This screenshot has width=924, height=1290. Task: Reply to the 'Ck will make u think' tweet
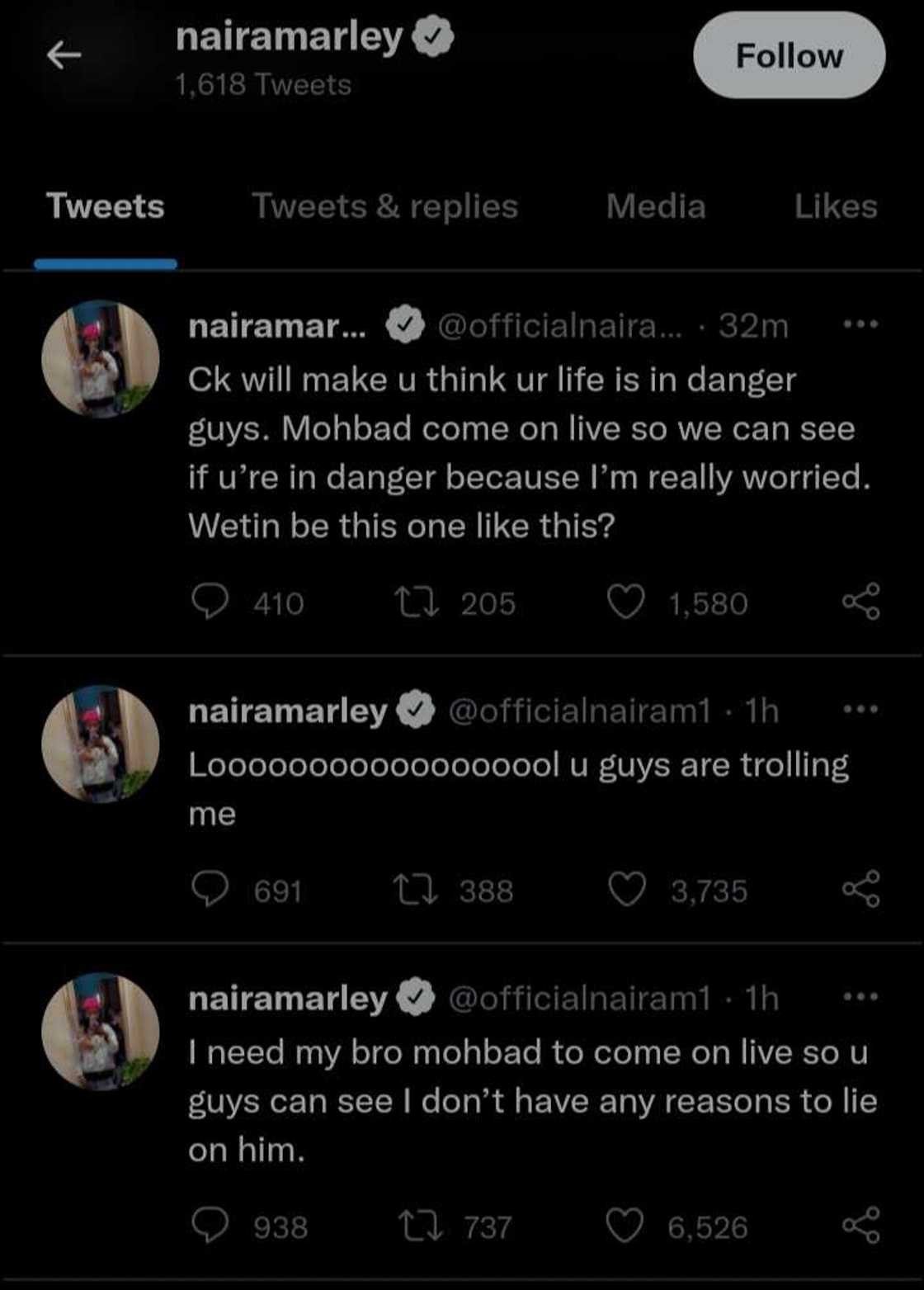point(210,602)
